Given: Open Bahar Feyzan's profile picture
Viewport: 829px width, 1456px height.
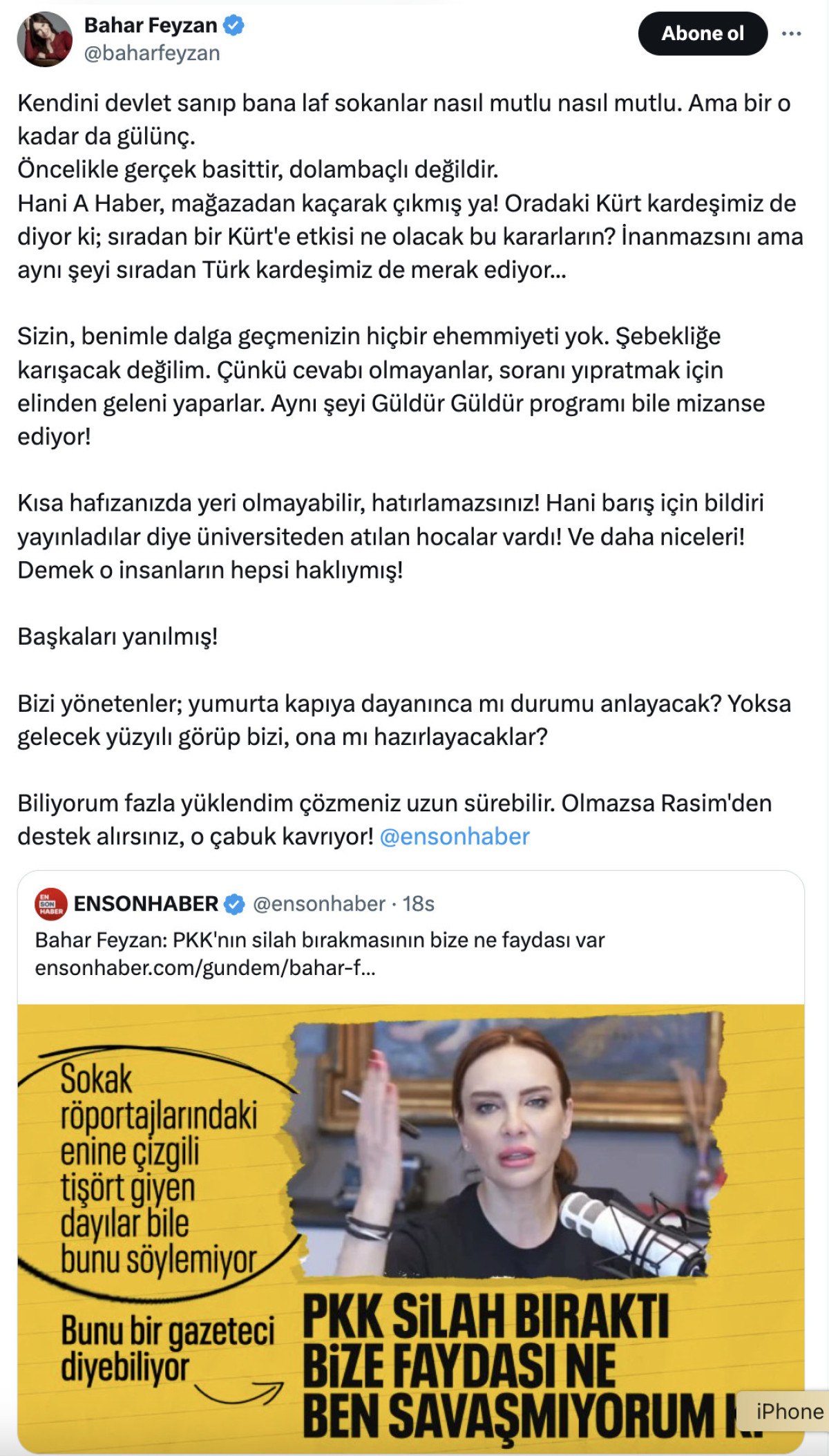Looking at the screenshot, I should pyautogui.click(x=45, y=39).
